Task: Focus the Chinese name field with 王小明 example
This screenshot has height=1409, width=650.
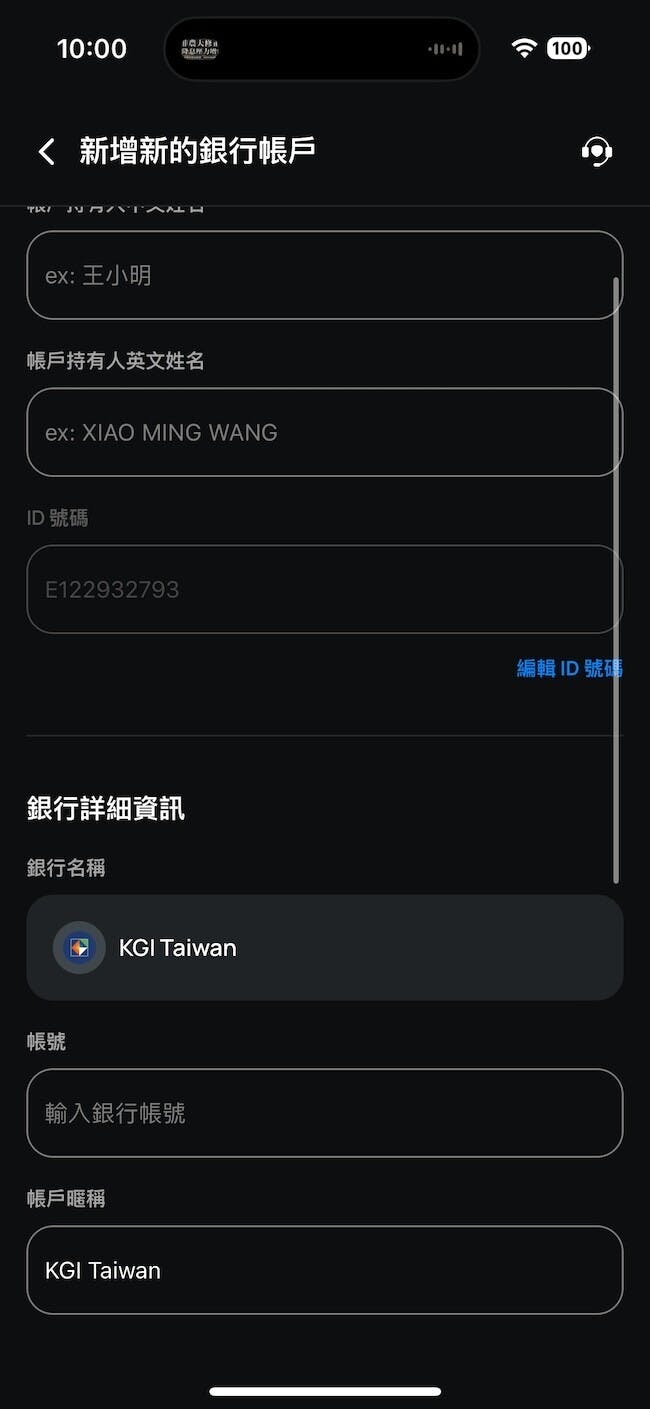Action: pos(324,275)
